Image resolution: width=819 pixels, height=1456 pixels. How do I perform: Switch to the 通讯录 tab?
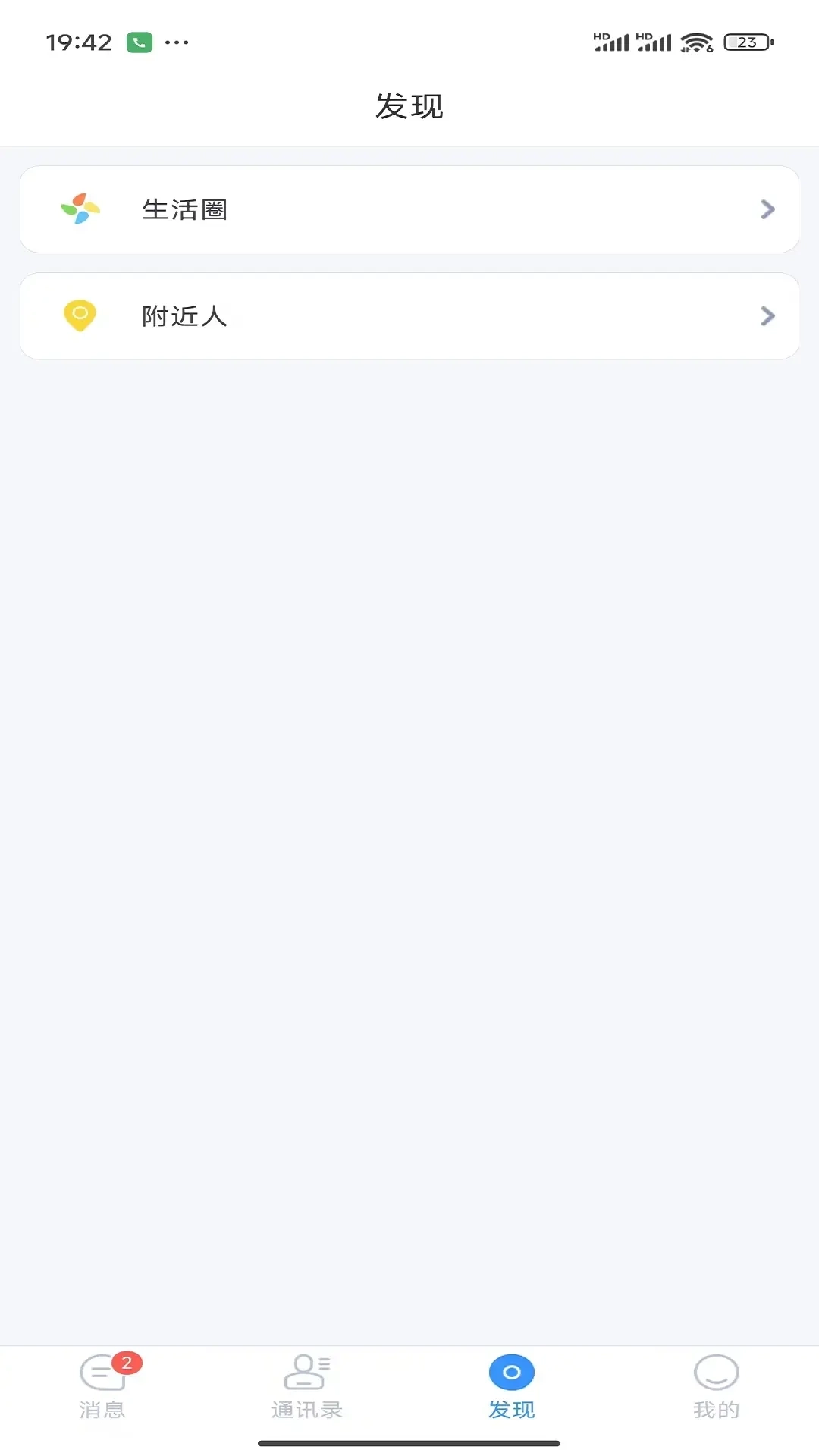pyautogui.click(x=307, y=1386)
